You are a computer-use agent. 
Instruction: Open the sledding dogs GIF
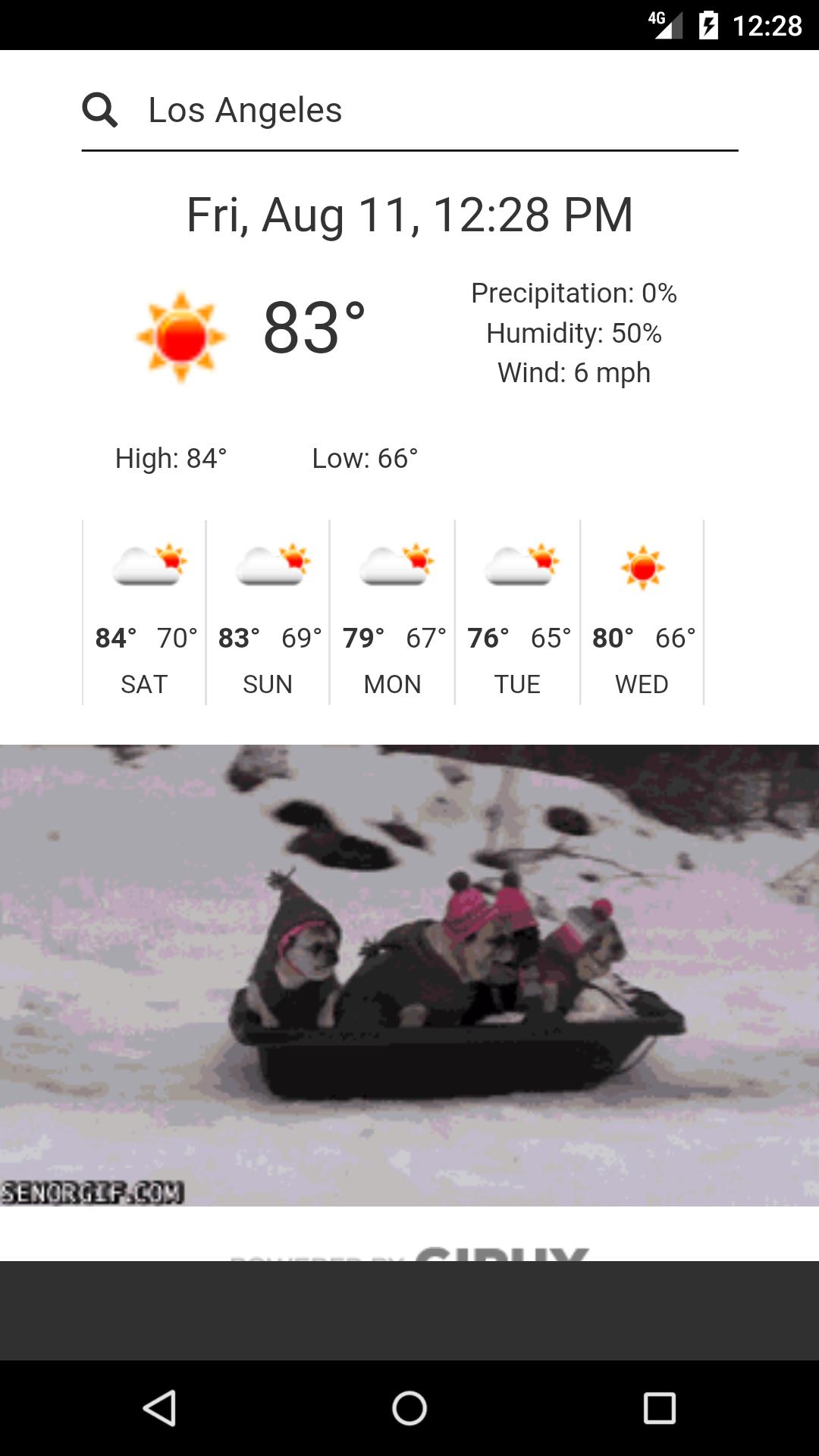tap(409, 975)
